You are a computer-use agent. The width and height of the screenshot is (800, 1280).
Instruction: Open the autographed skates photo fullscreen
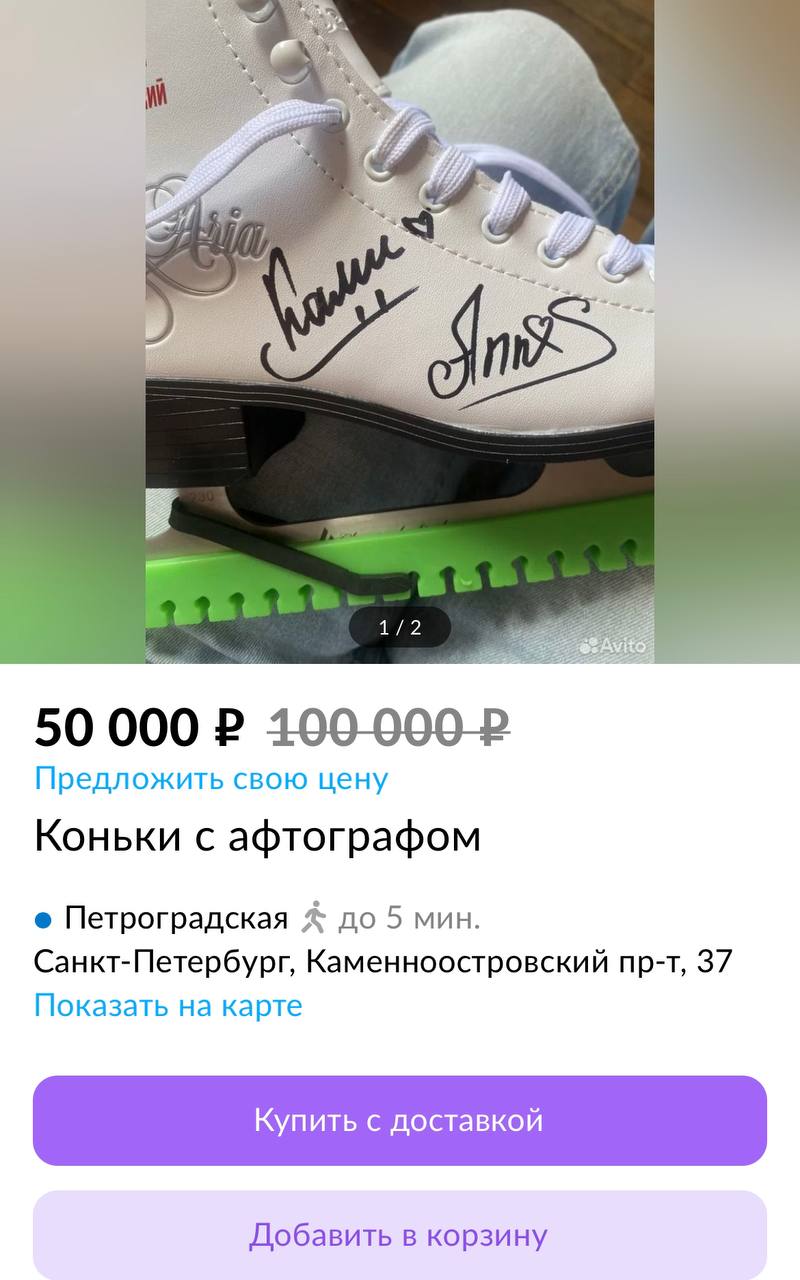(400, 330)
